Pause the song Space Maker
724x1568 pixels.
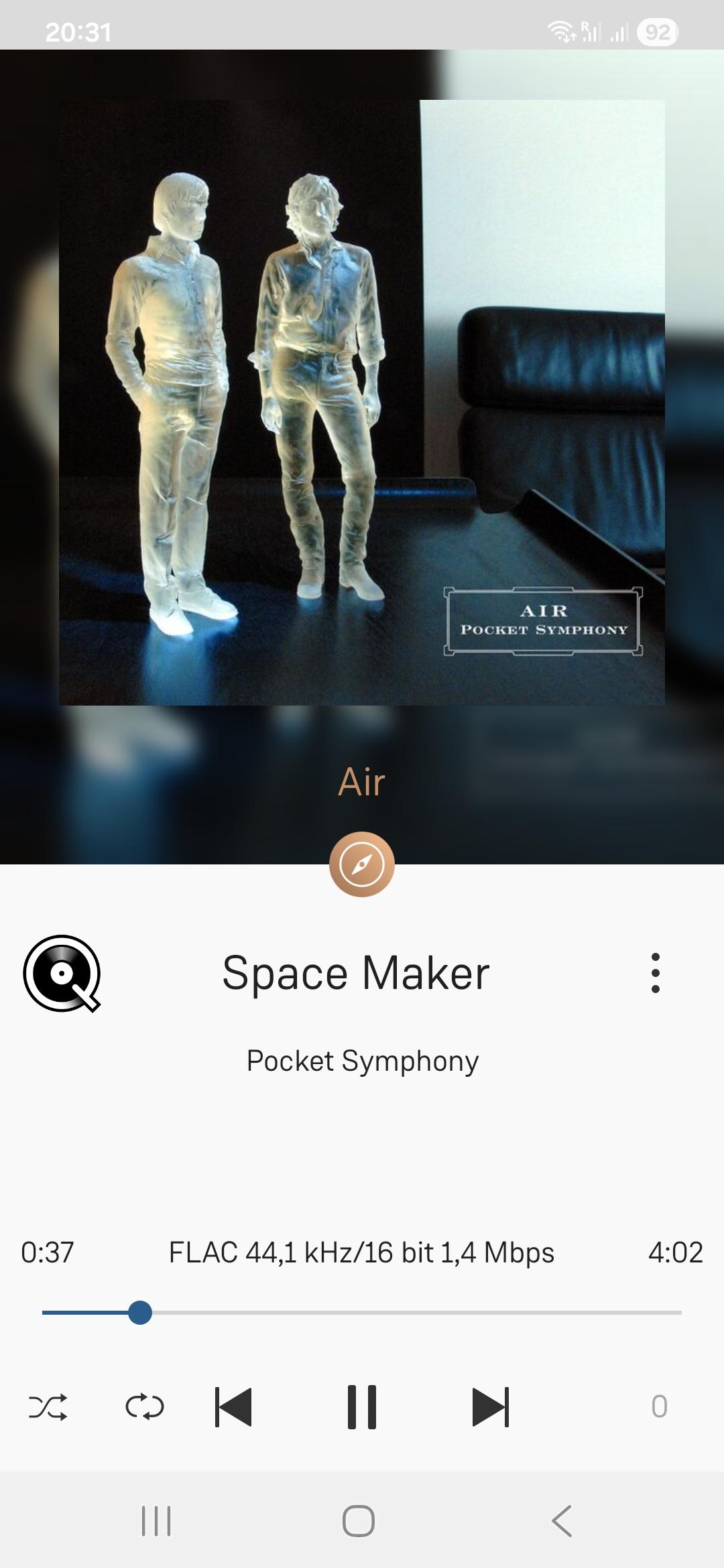(361, 1407)
